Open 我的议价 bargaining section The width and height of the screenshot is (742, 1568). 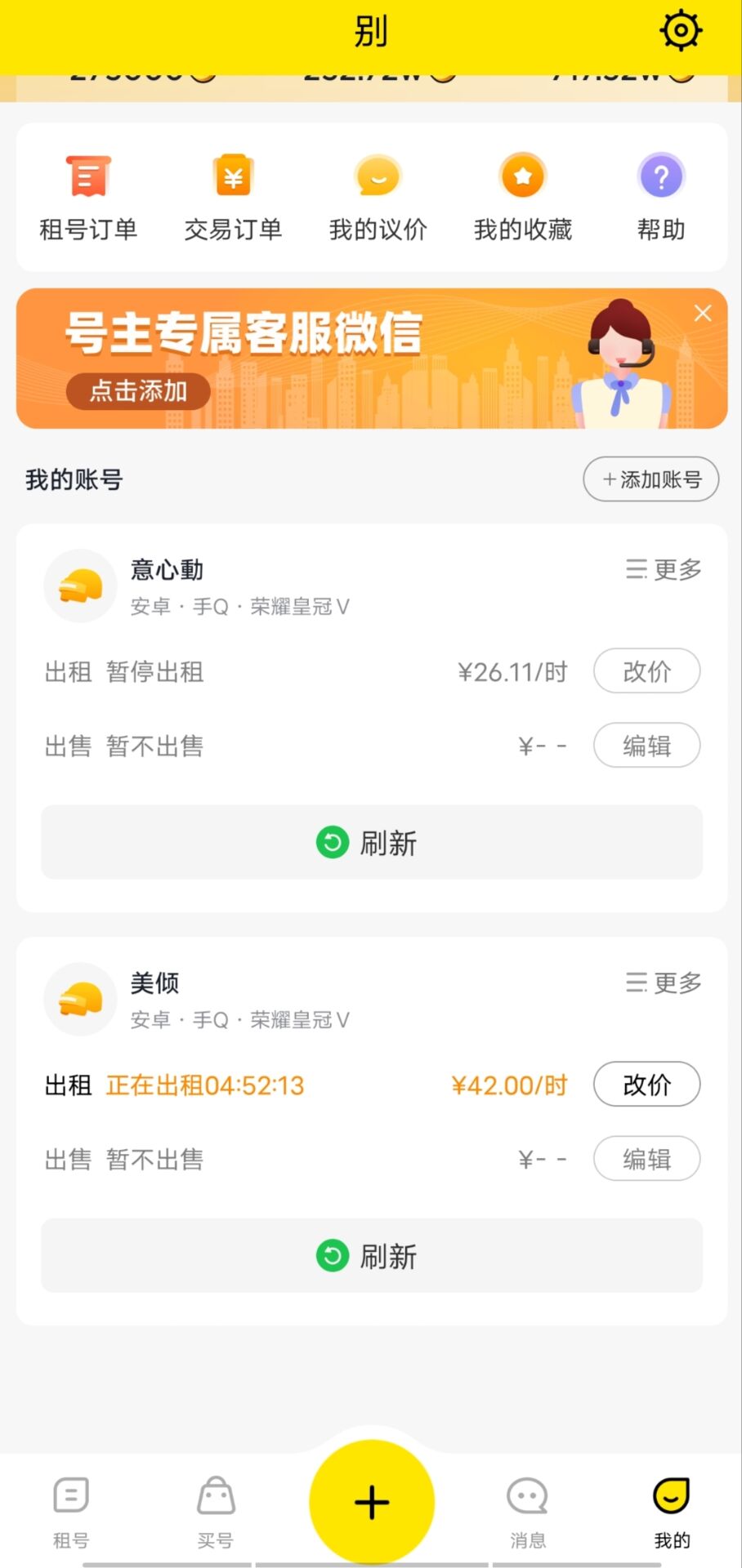(378, 196)
